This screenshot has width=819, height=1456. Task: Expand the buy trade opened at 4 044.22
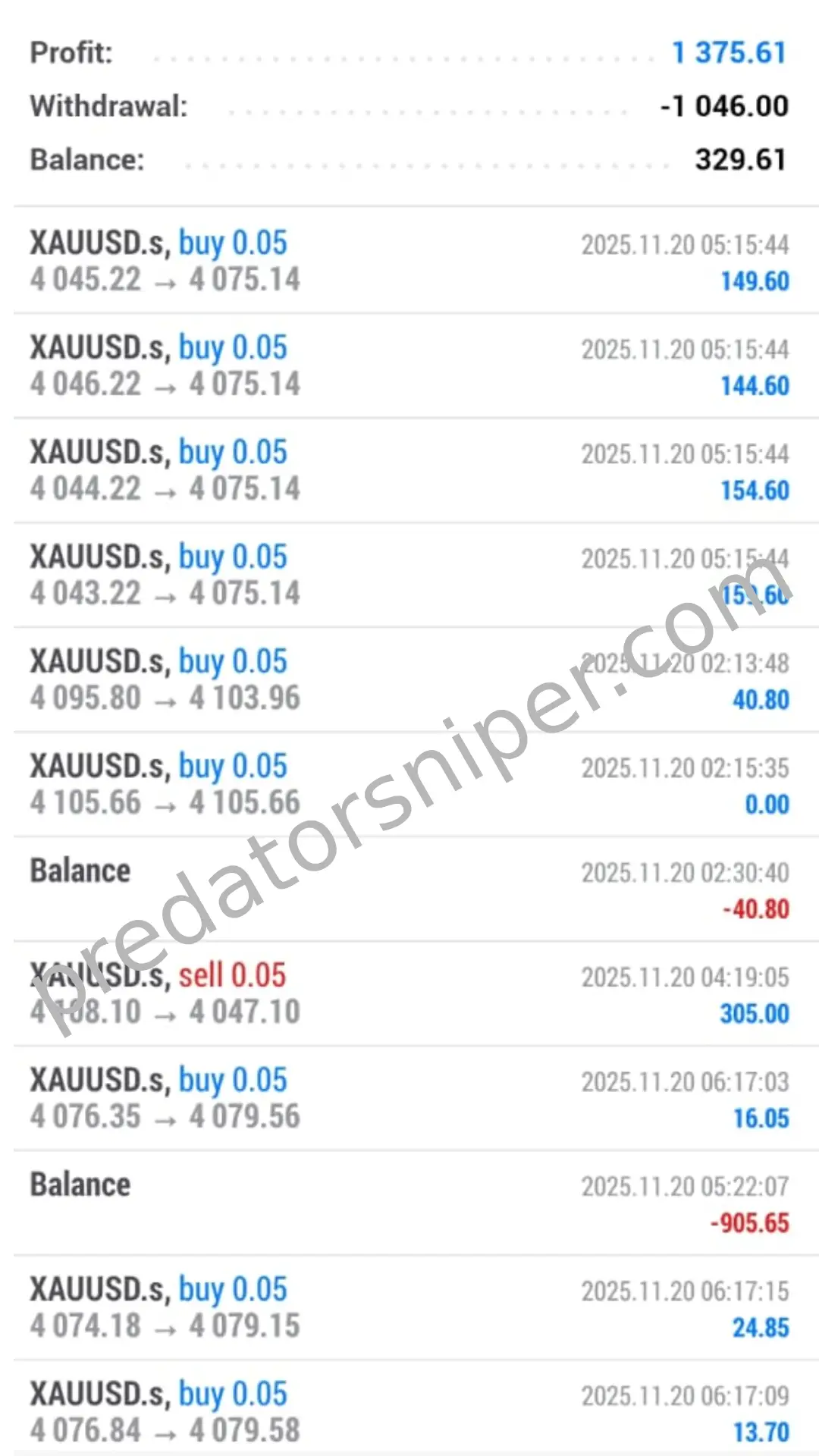409,469
